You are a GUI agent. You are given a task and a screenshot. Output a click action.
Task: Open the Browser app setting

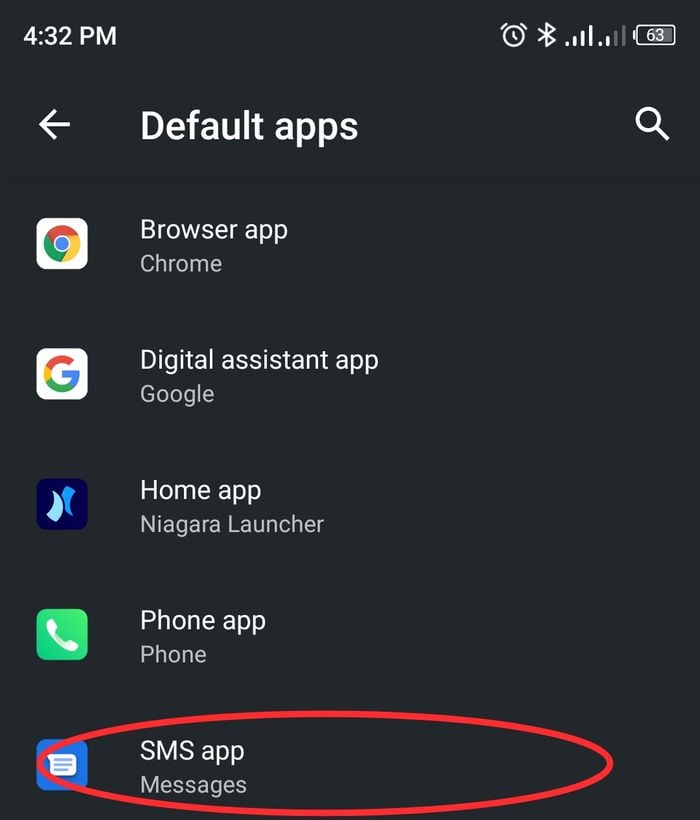coord(214,245)
